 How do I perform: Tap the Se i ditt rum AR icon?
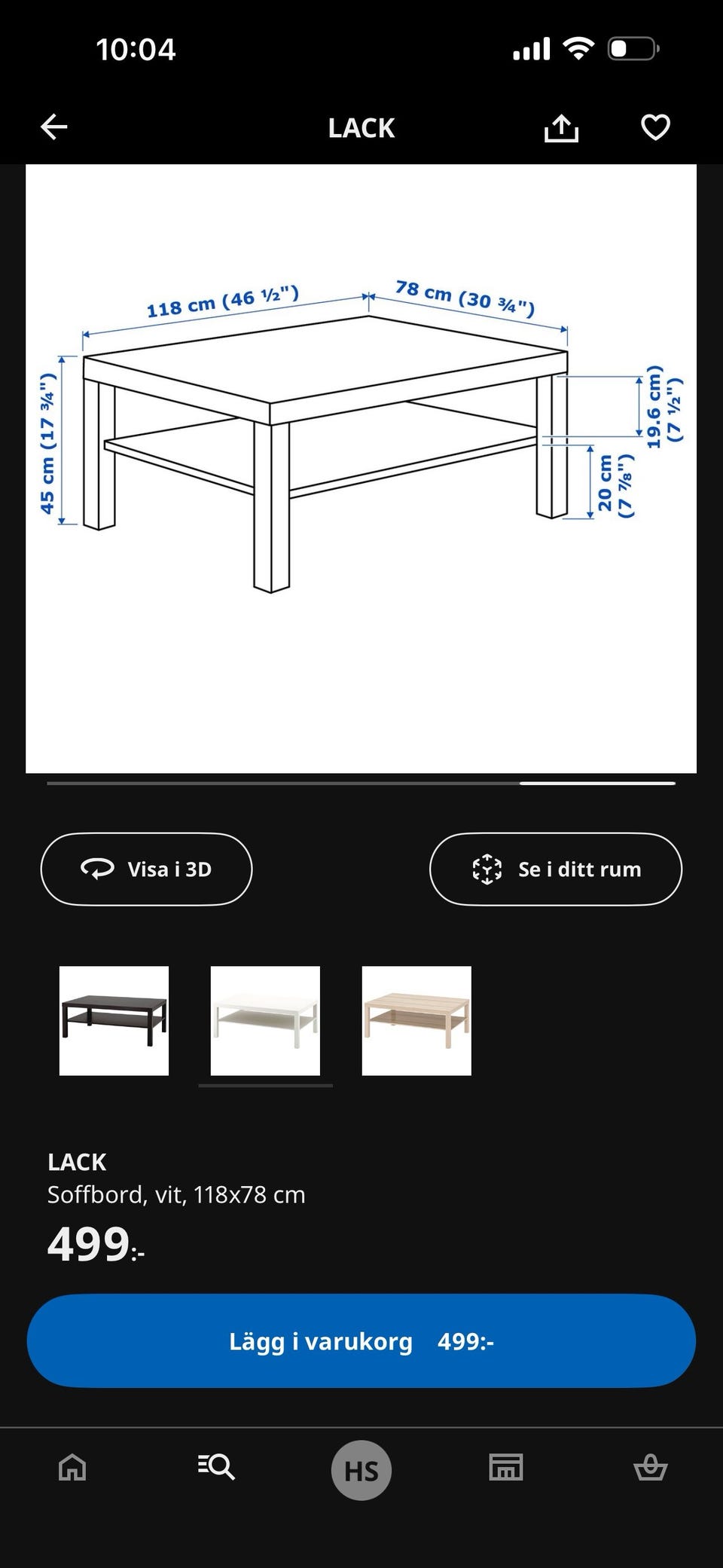point(489,869)
